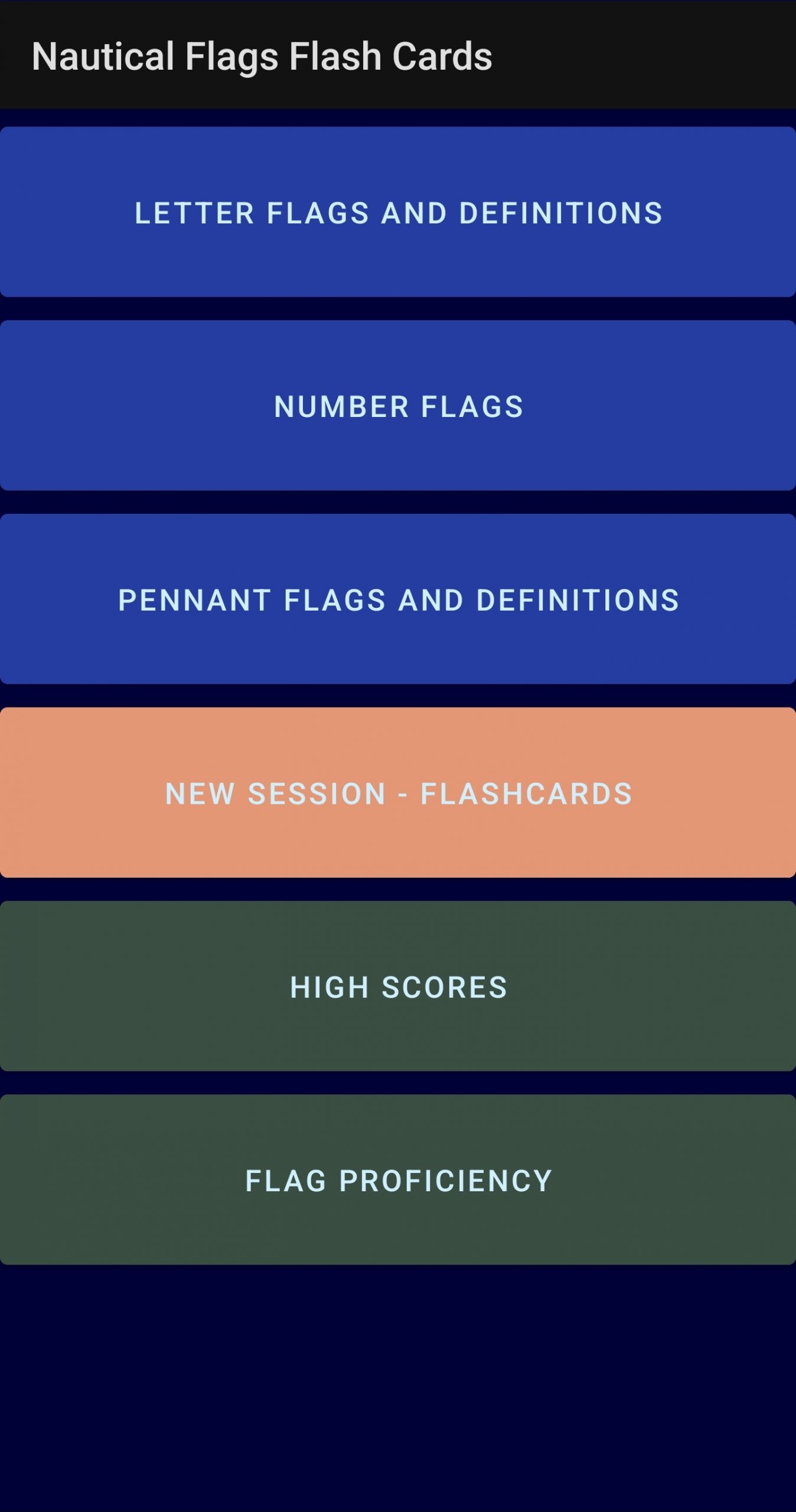This screenshot has height=1512, width=796.
Task: Click the Nautical Flags Flash Cards title
Action: point(262,57)
